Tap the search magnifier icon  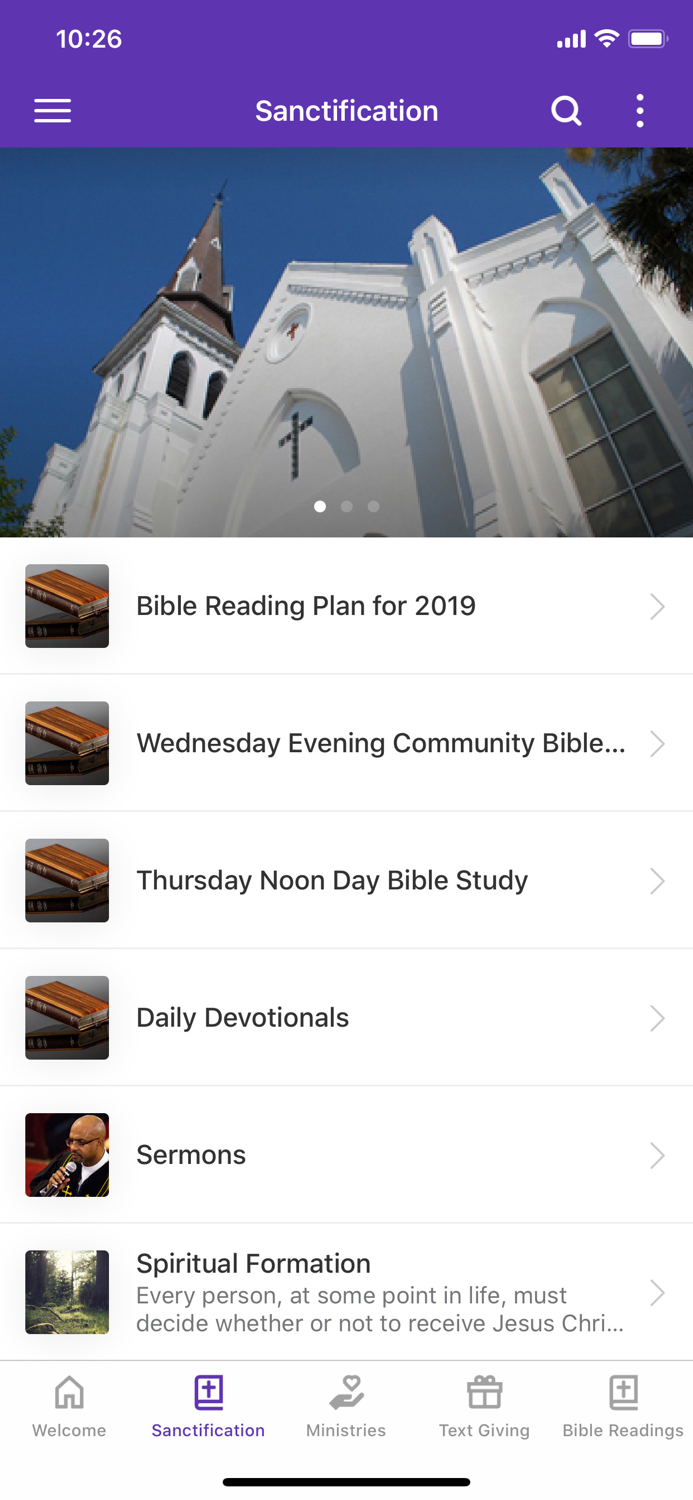566,111
